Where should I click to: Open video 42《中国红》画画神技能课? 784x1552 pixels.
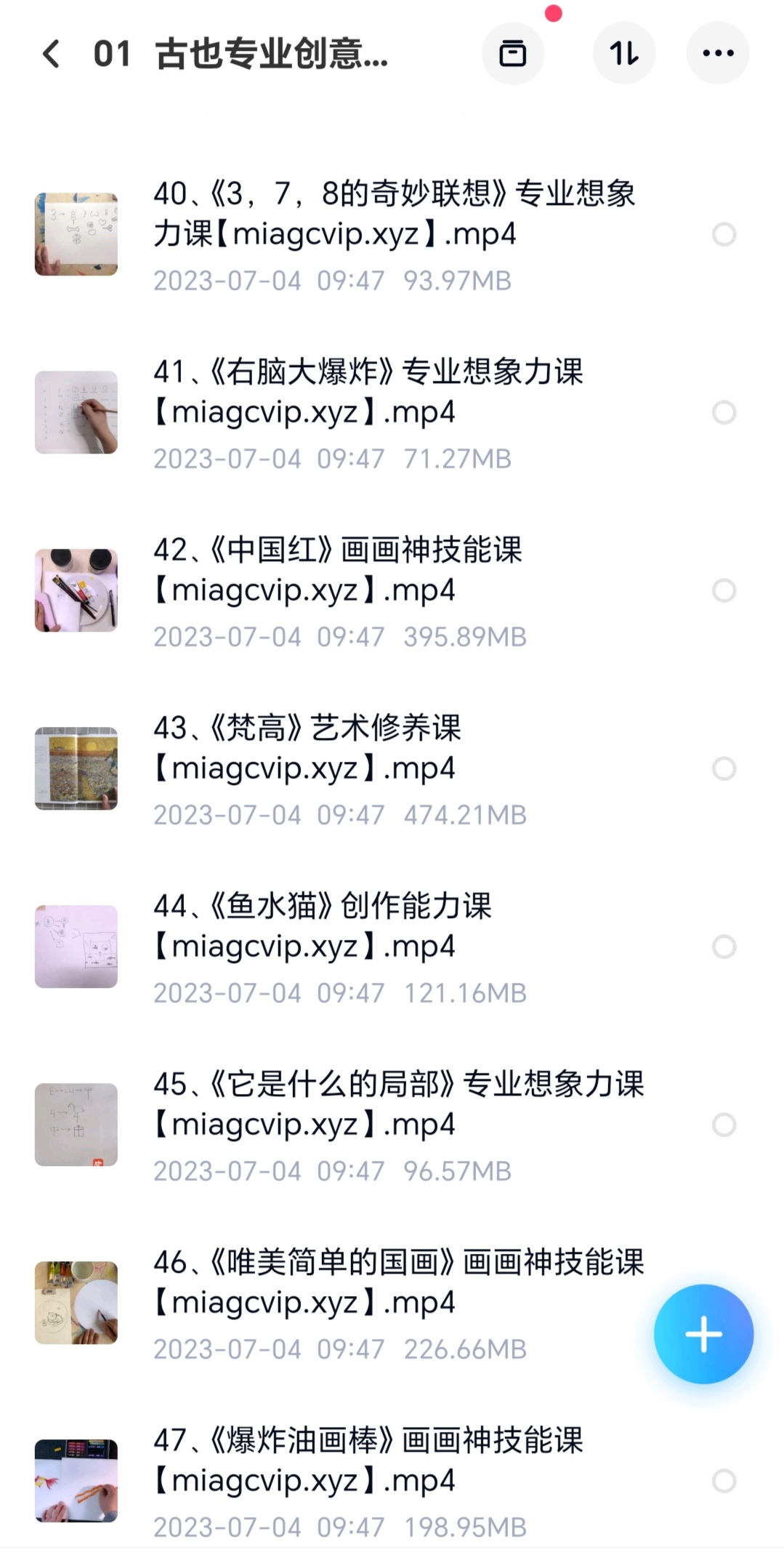pos(338,570)
